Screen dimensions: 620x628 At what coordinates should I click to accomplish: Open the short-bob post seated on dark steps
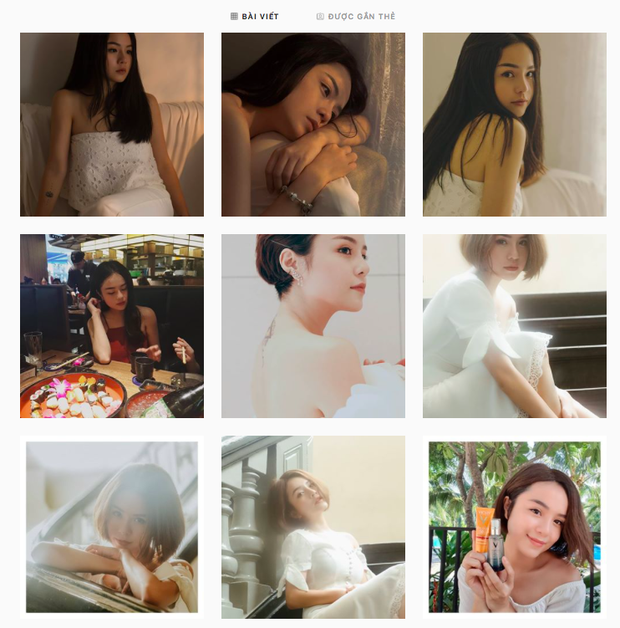pyautogui.click(x=514, y=326)
